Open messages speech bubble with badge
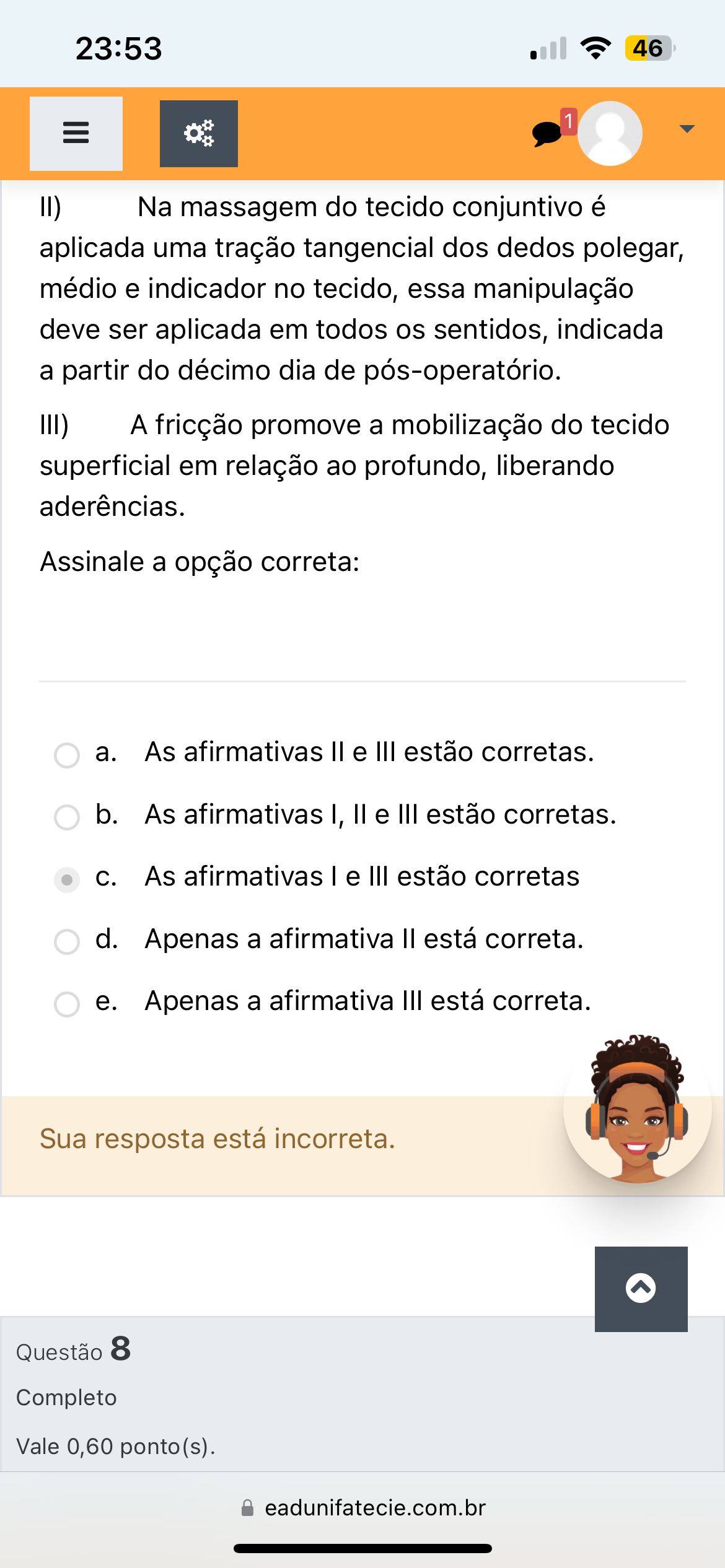 pyautogui.click(x=552, y=130)
